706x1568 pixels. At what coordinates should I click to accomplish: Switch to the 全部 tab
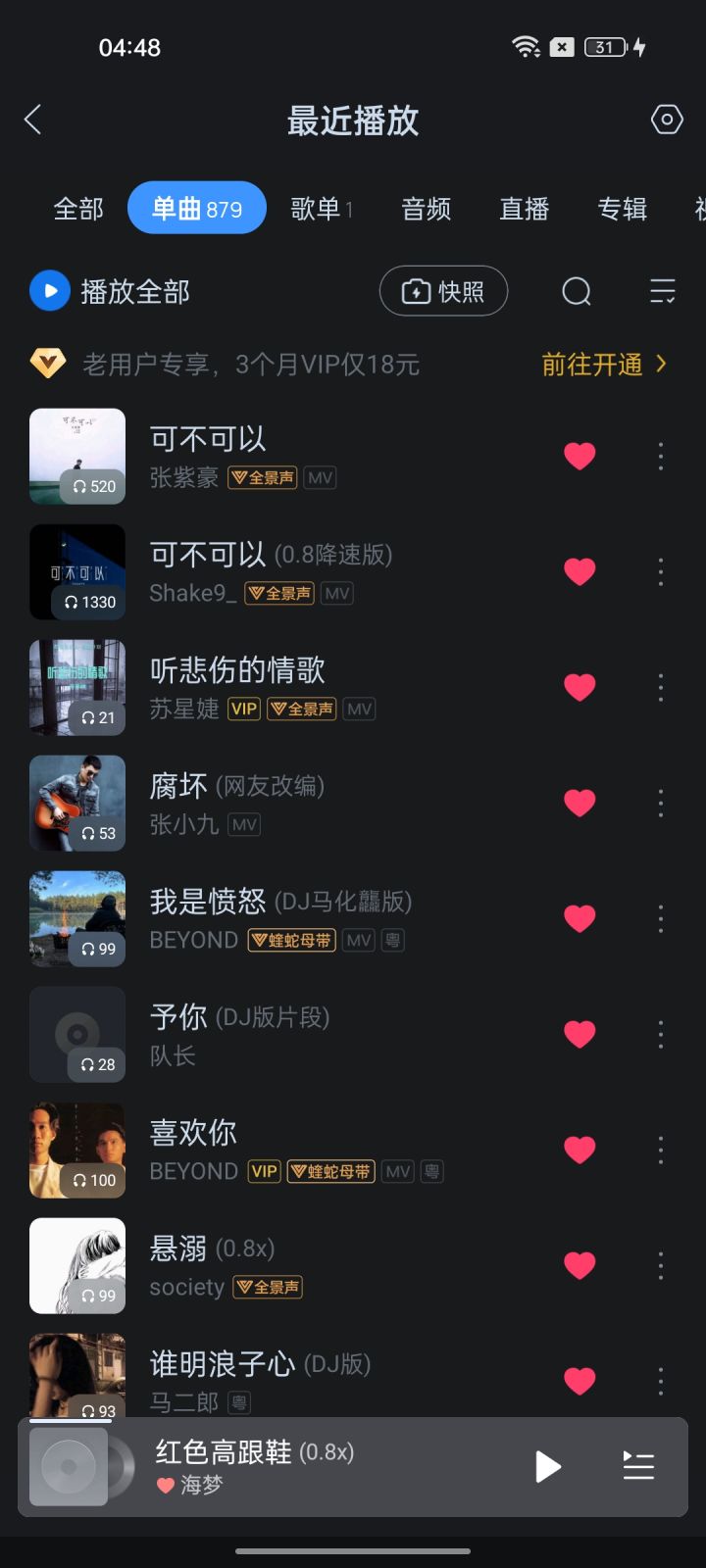tap(78, 209)
